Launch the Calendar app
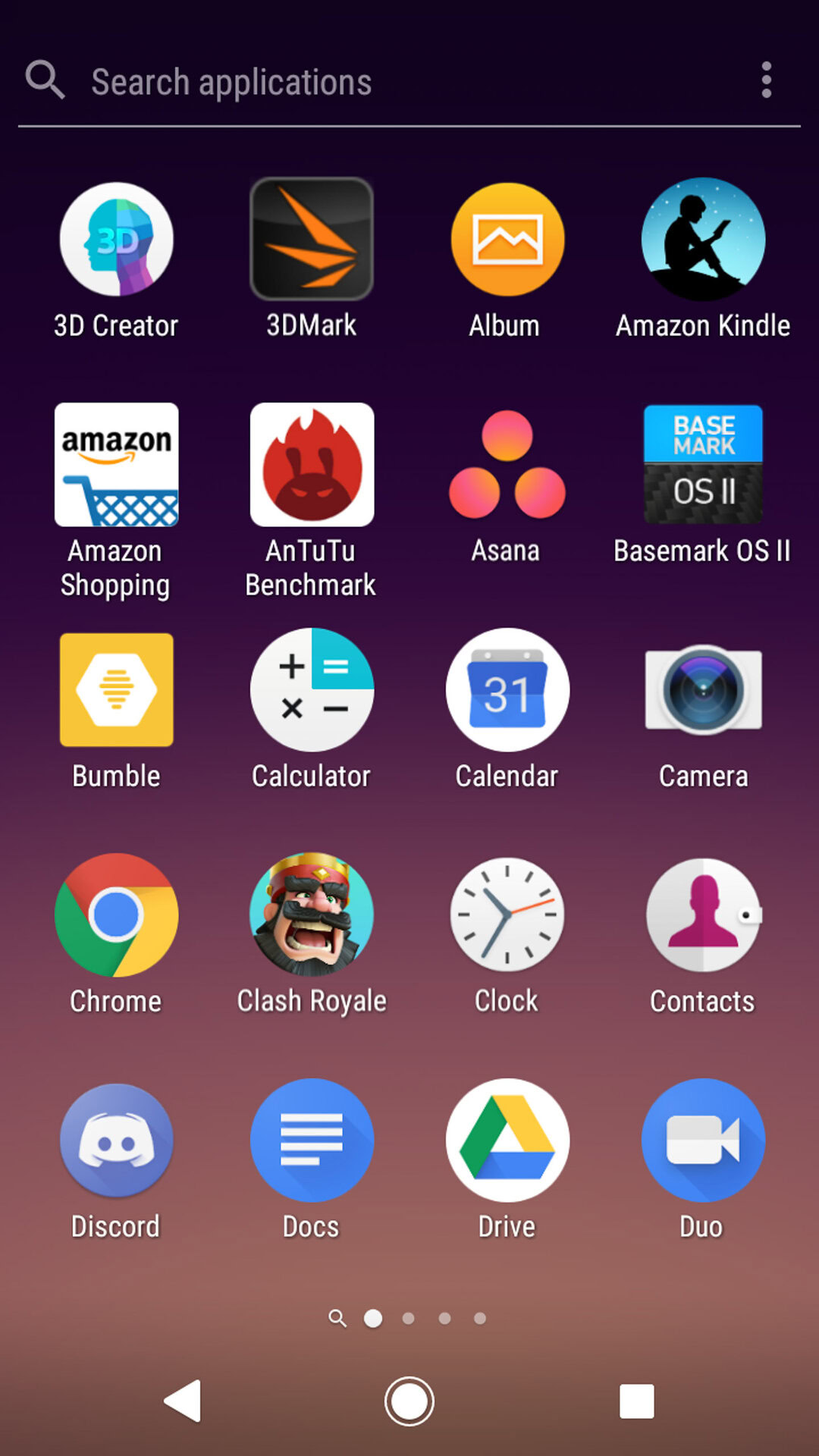The height and width of the screenshot is (1456, 819). click(507, 690)
